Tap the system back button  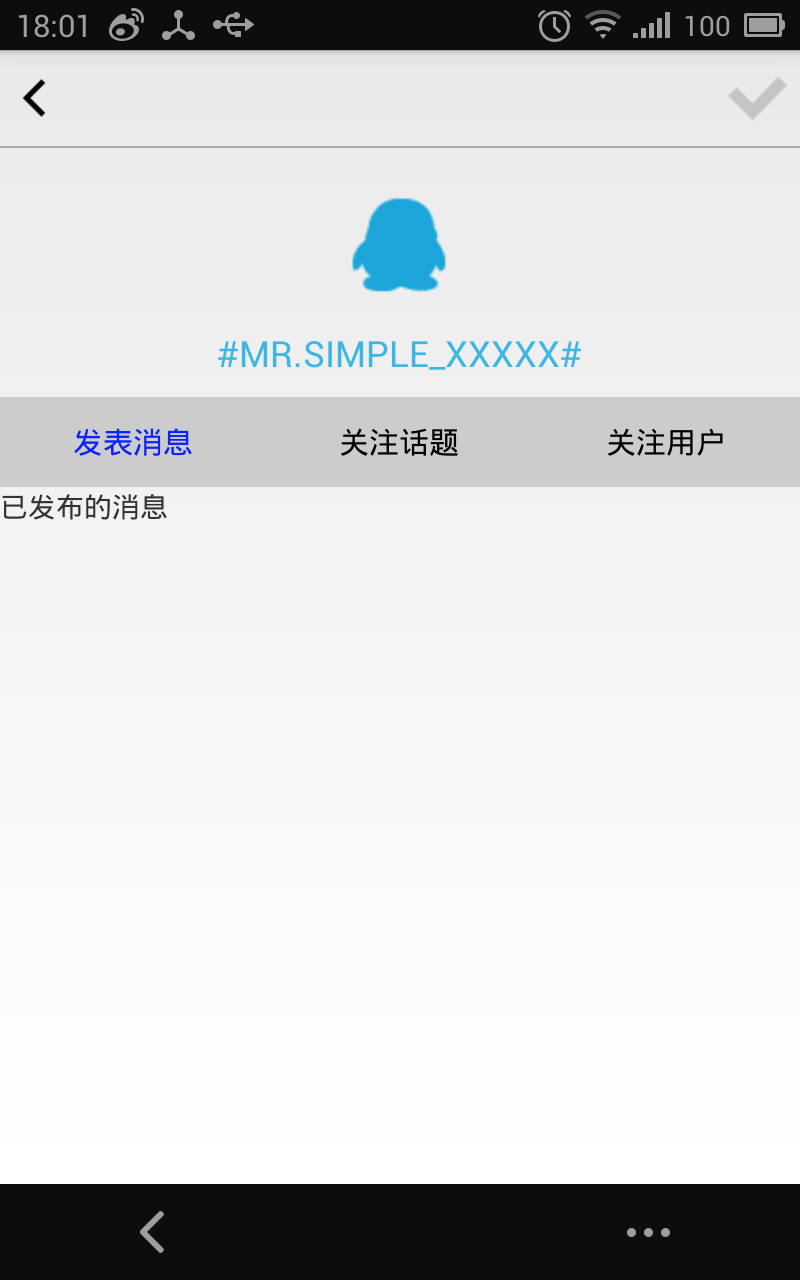coord(152,1232)
